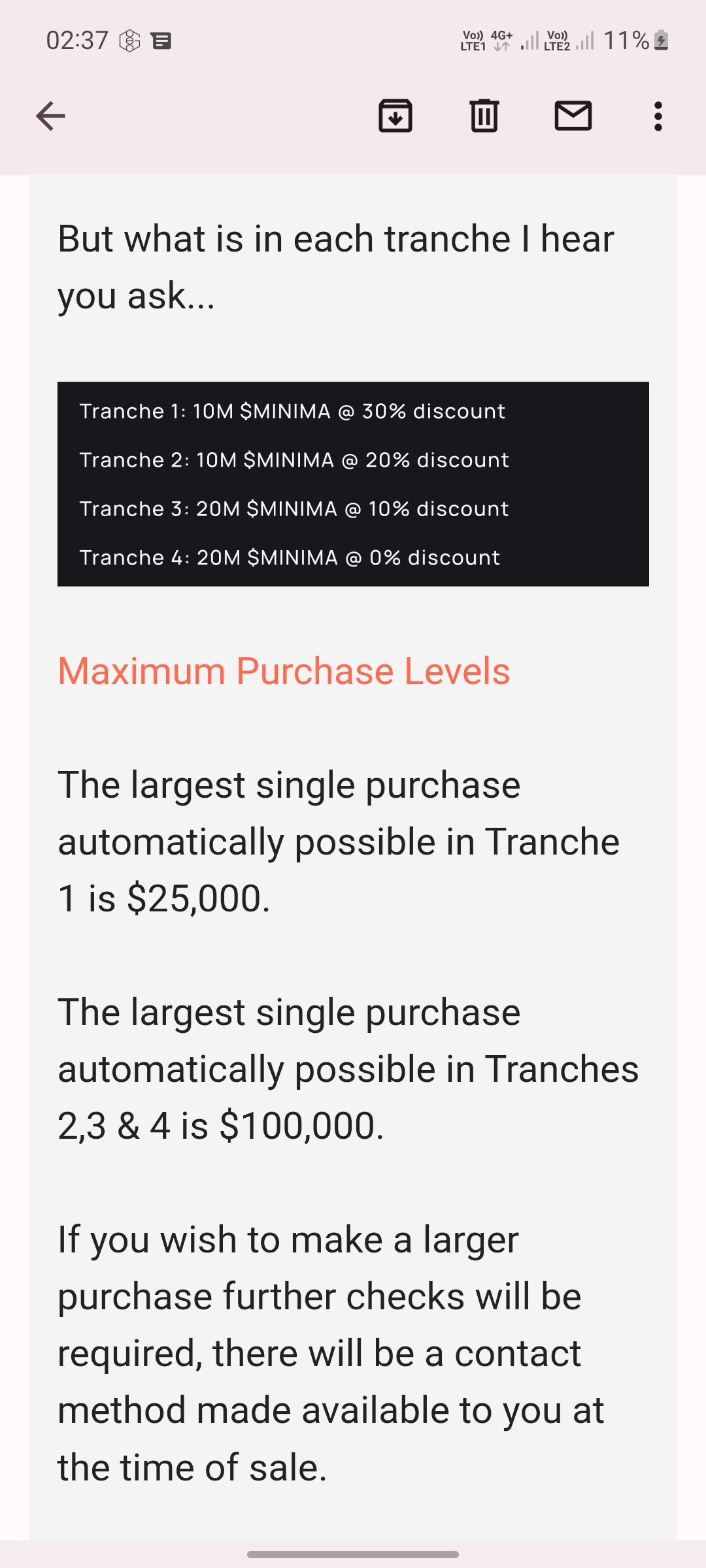The height and width of the screenshot is (1568, 706).
Task: Delete this email
Action: (x=484, y=116)
